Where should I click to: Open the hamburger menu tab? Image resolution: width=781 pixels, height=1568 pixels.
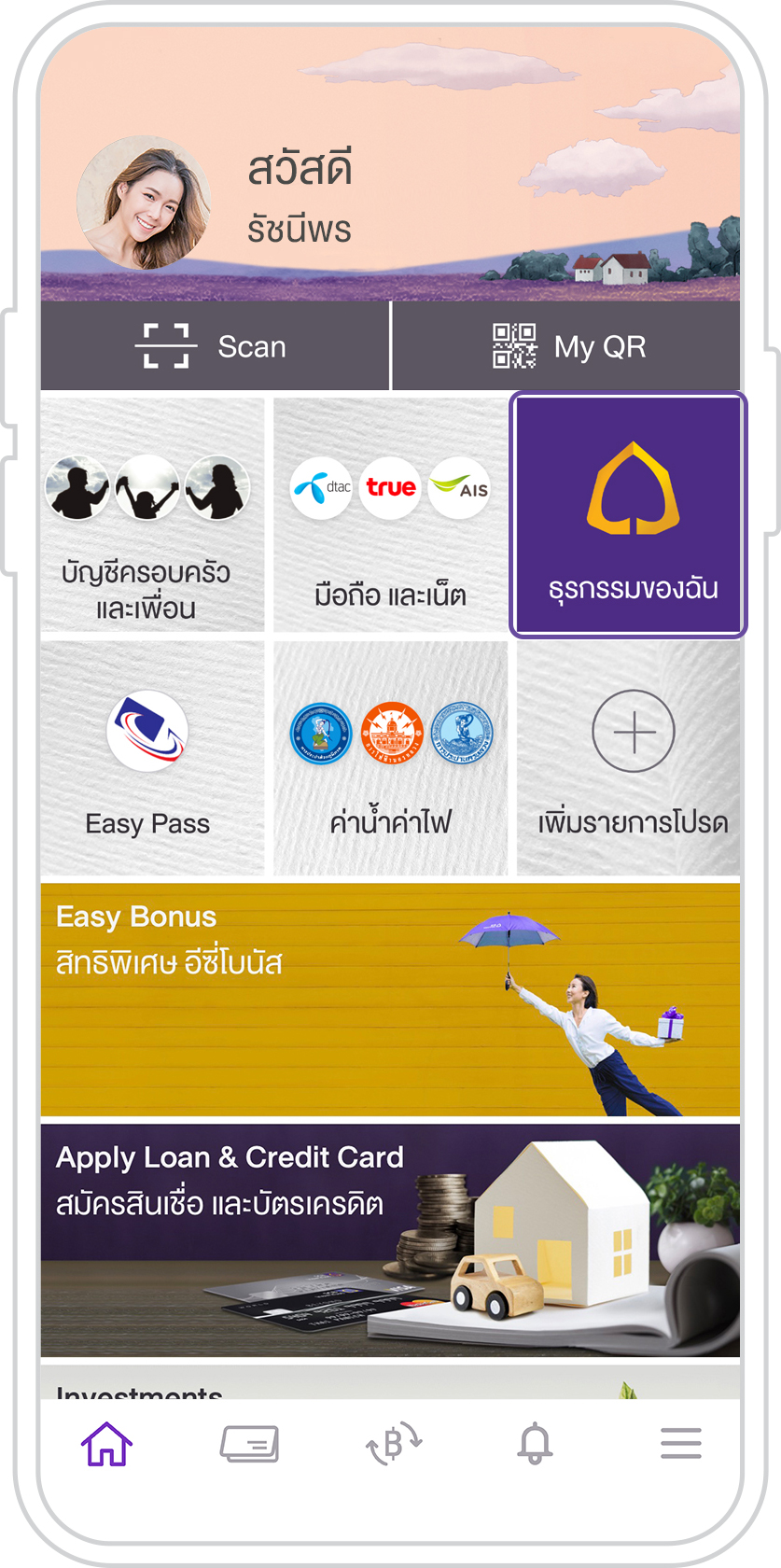681,1443
